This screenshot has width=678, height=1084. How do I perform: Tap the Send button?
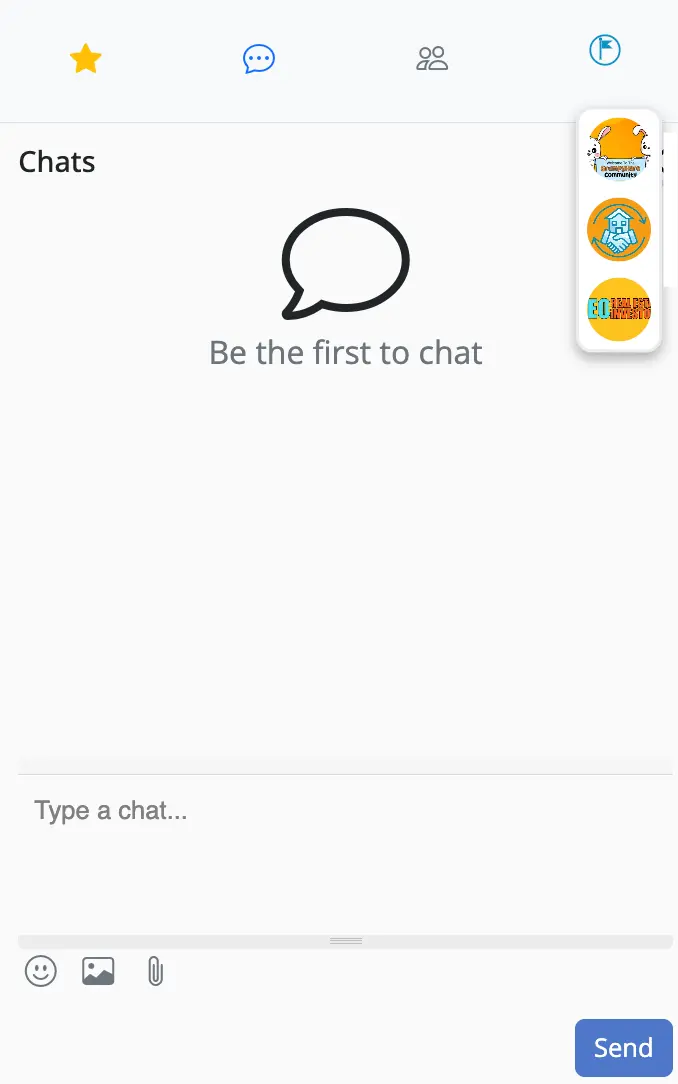point(623,1047)
